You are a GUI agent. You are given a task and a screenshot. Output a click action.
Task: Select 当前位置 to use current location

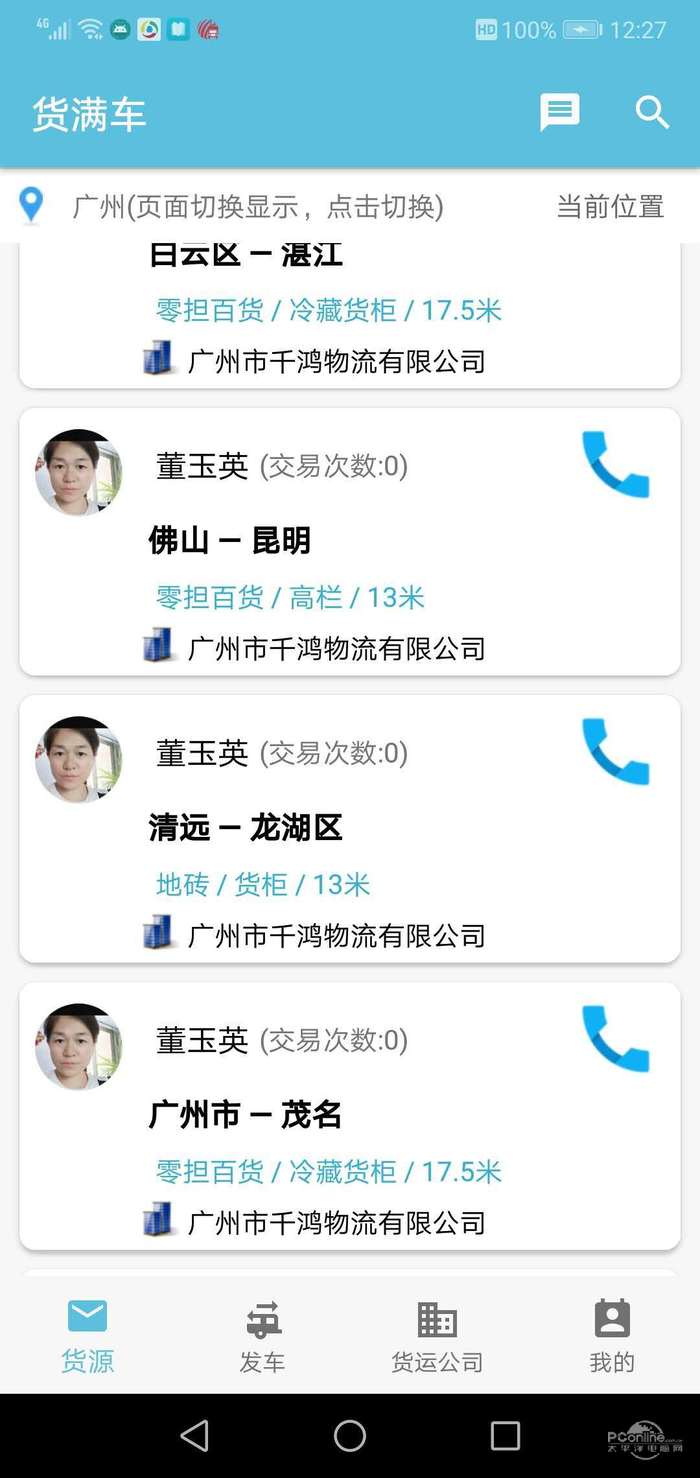pyautogui.click(x=610, y=207)
